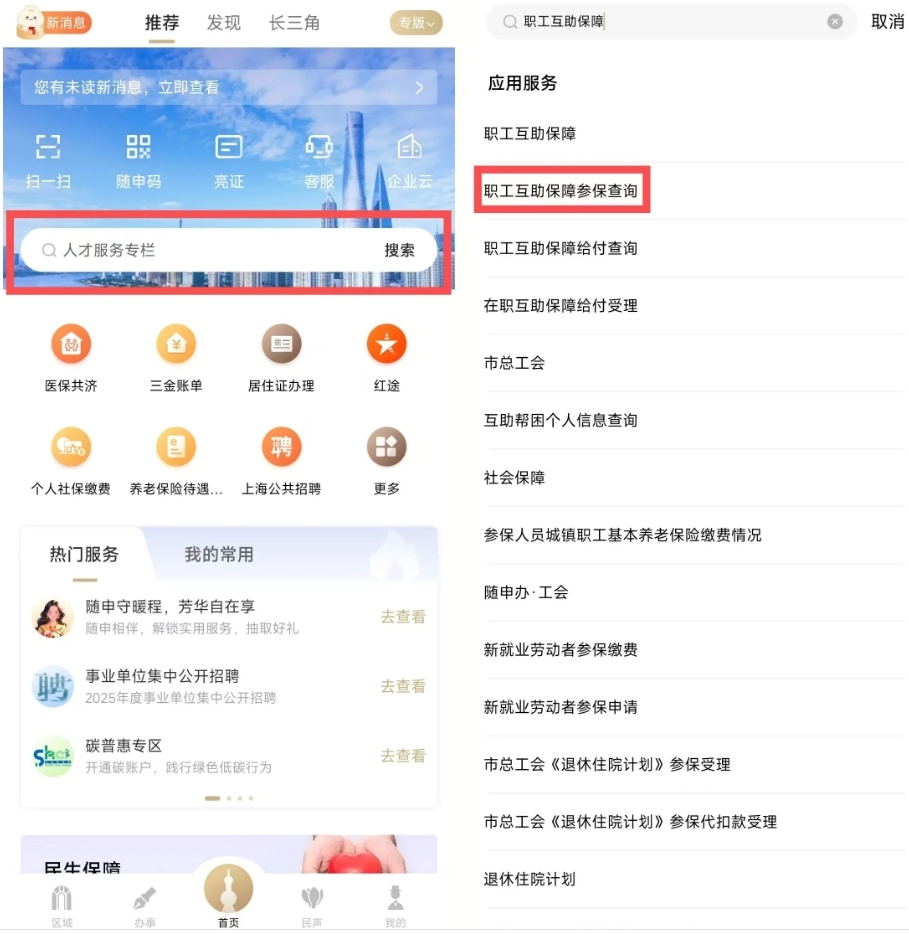Select 职工互助保障参保查询 result
This screenshot has height=934, width=909.
click(561, 190)
